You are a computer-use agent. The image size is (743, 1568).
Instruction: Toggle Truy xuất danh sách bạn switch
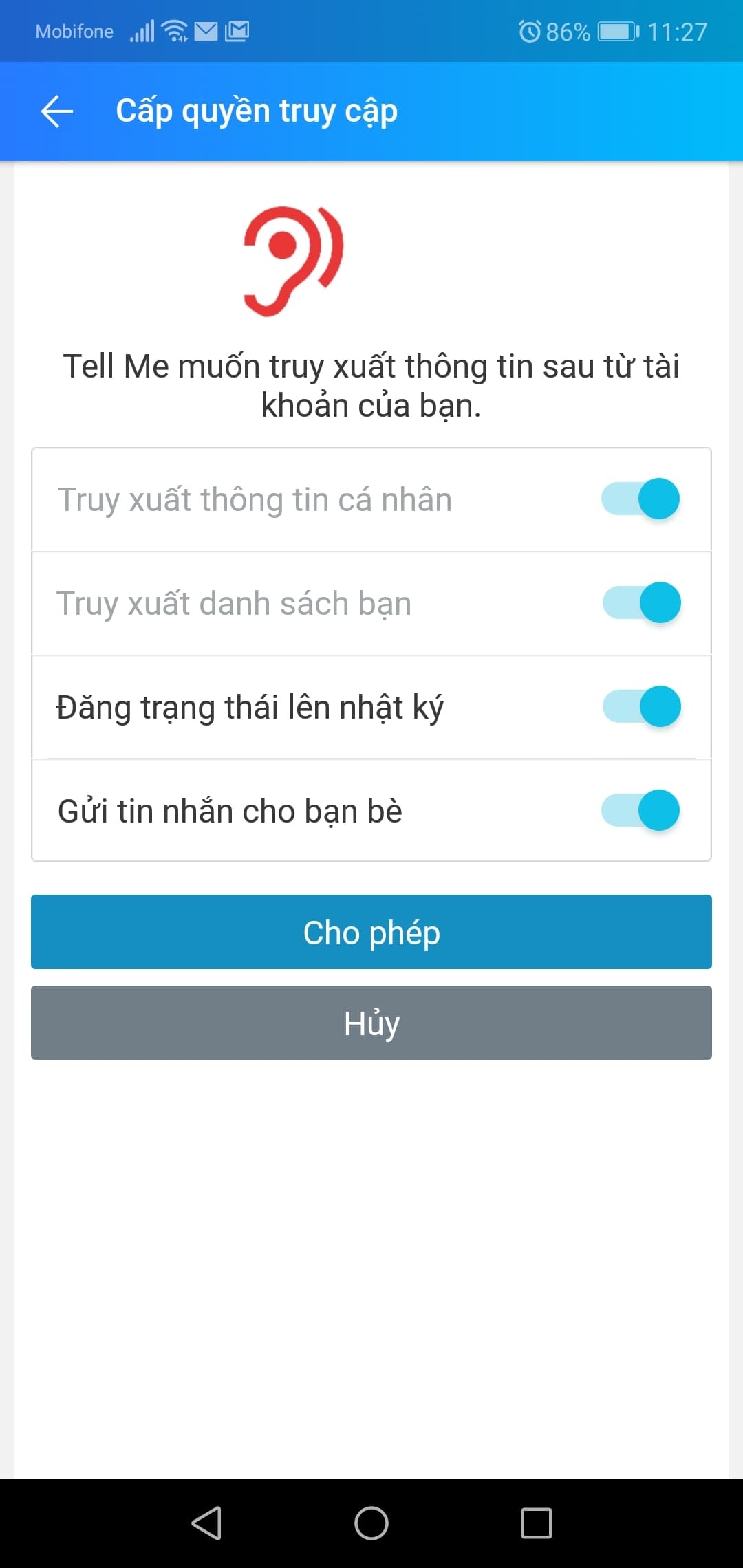click(642, 602)
